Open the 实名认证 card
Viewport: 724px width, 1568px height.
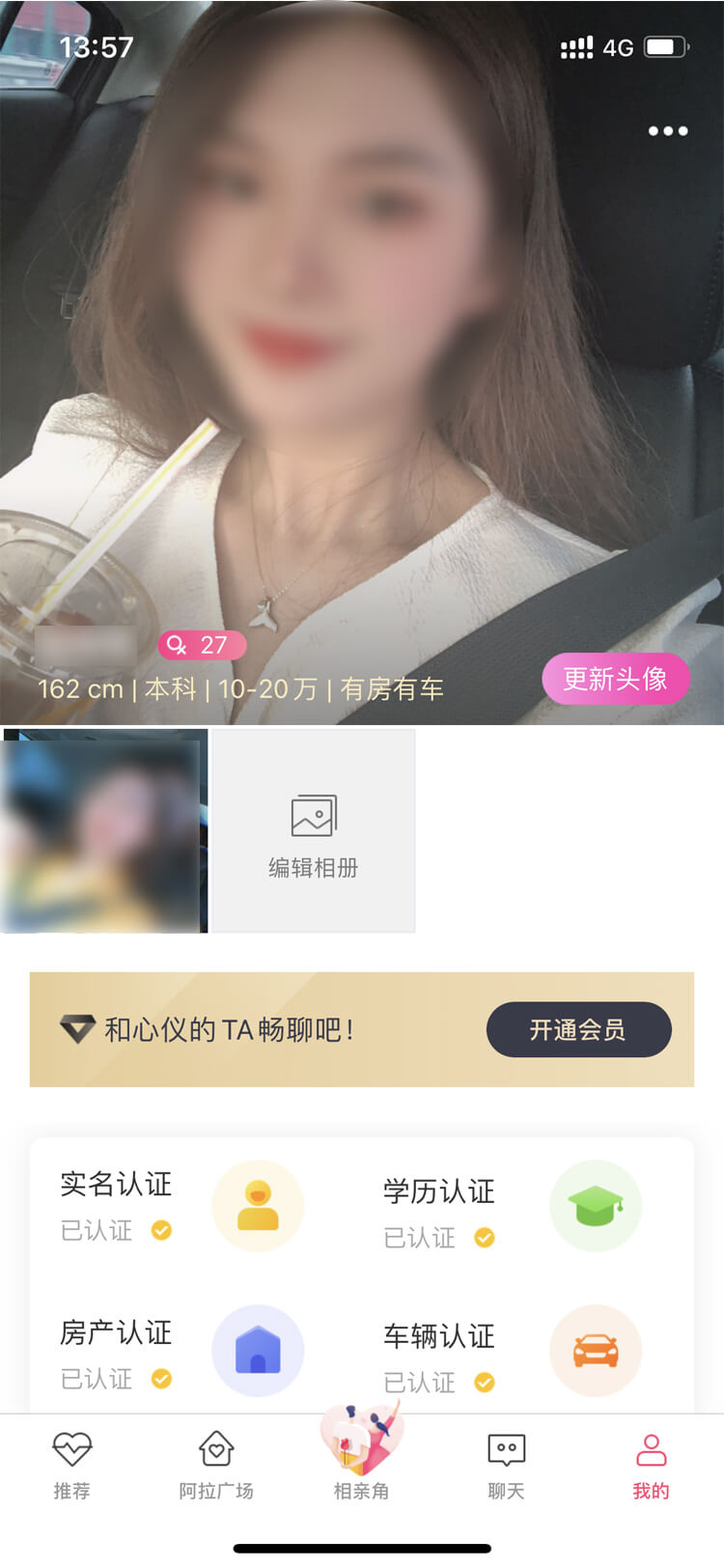(183, 1205)
